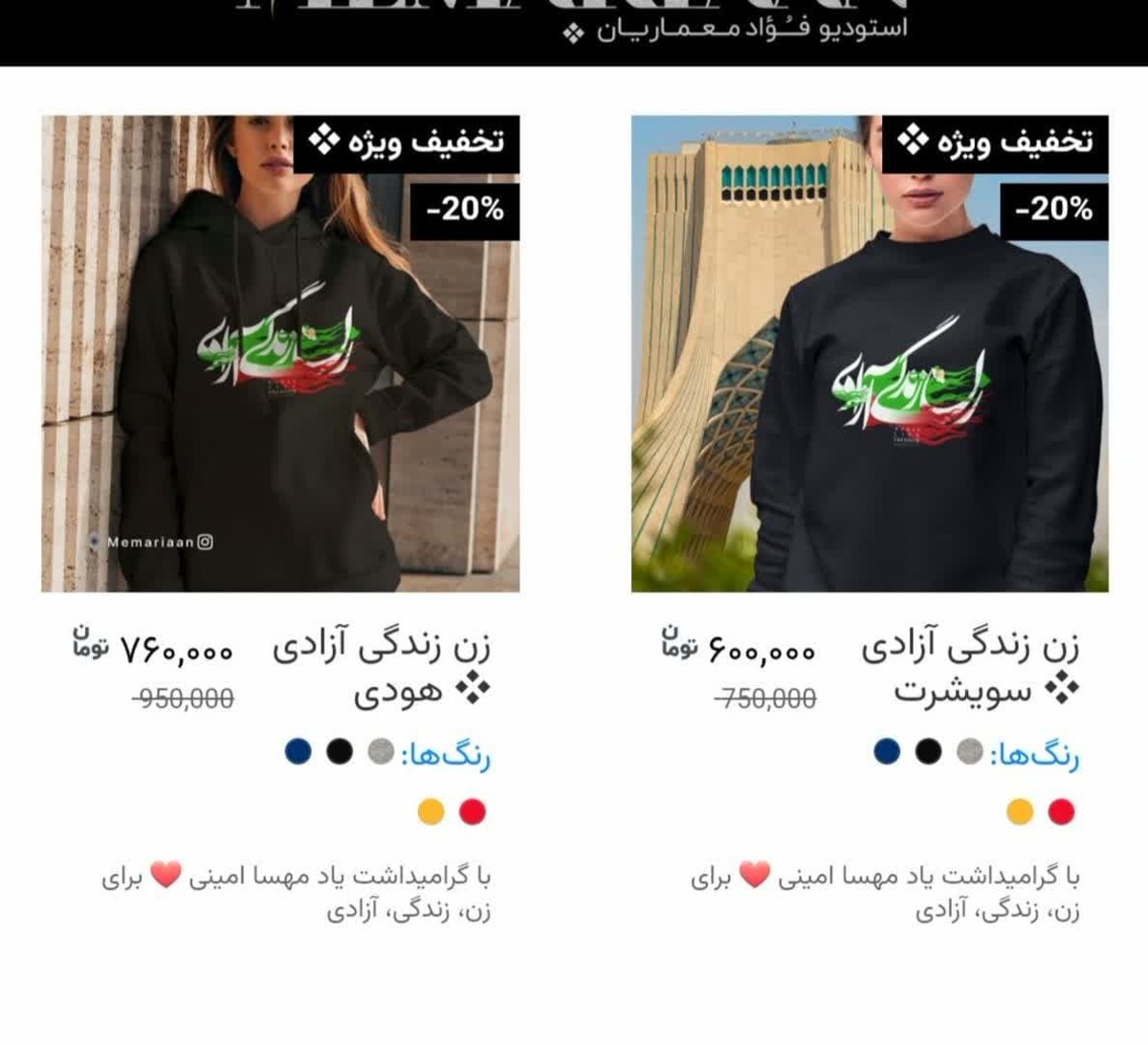Image resolution: width=1148 pixels, height=1045 pixels.
Task: Select black color for the sweatshirt
Action: pyautogui.click(x=928, y=751)
